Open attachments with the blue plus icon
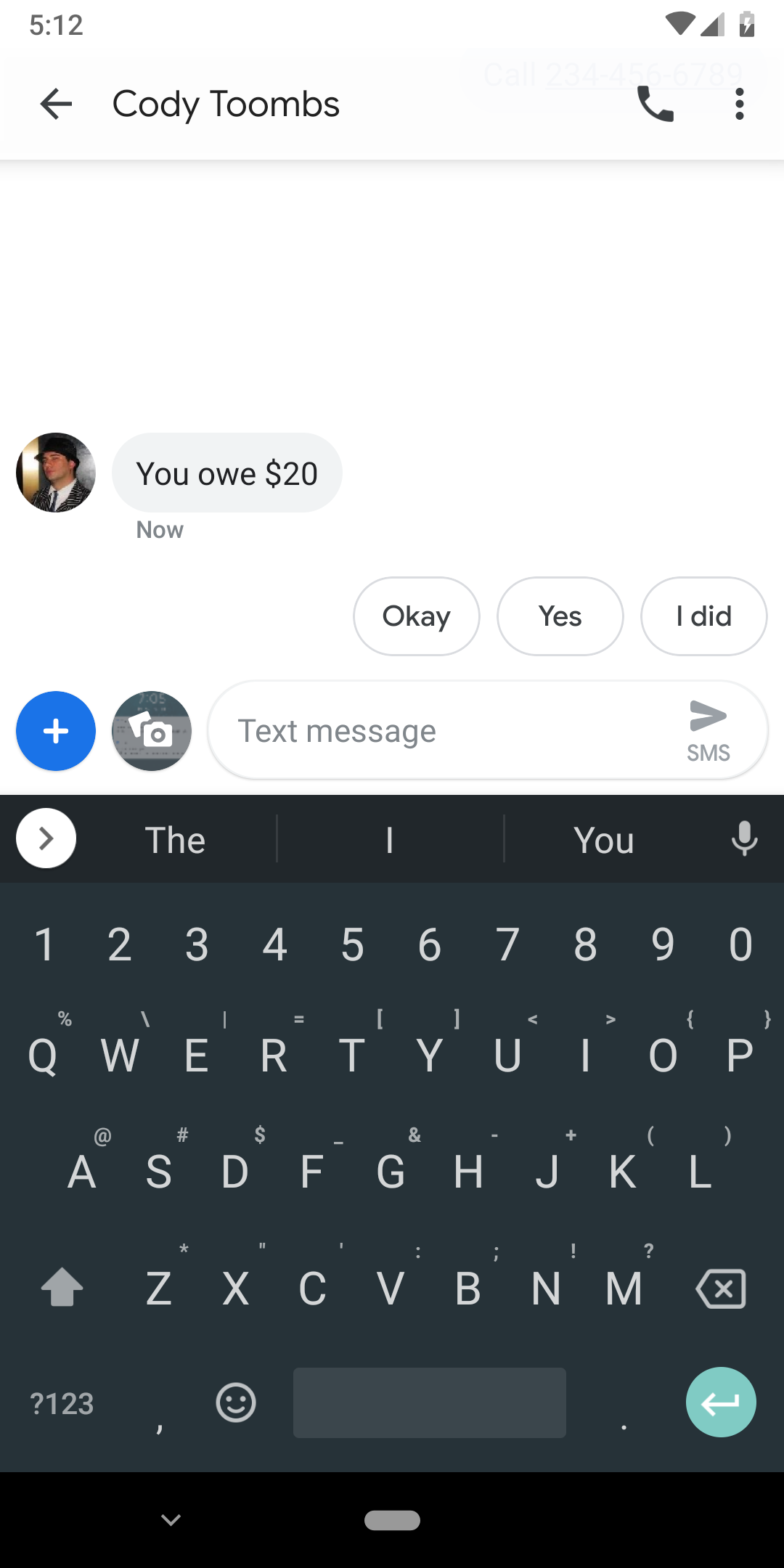The height and width of the screenshot is (1568, 784). point(55,730)
